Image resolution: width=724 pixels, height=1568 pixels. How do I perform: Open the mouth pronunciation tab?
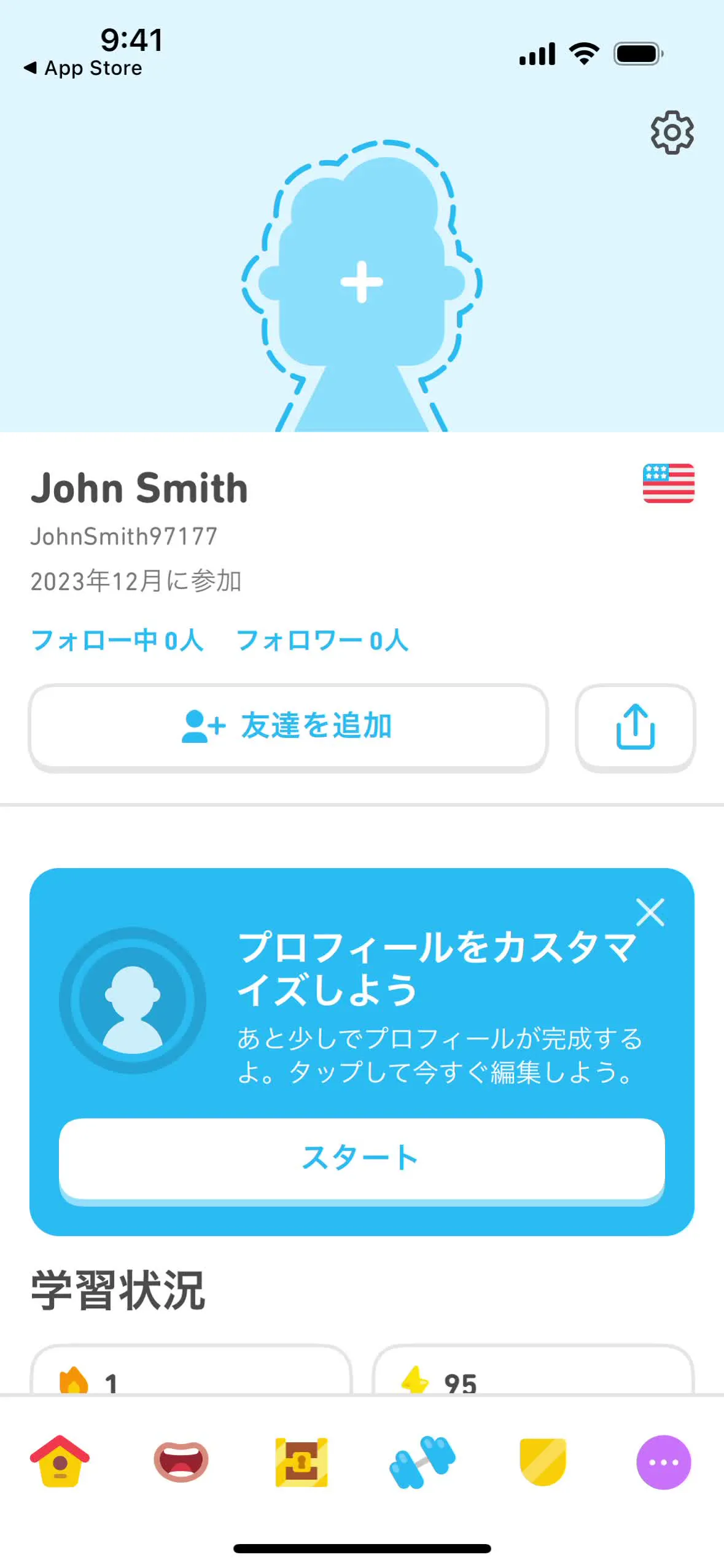click(181, 1461)
